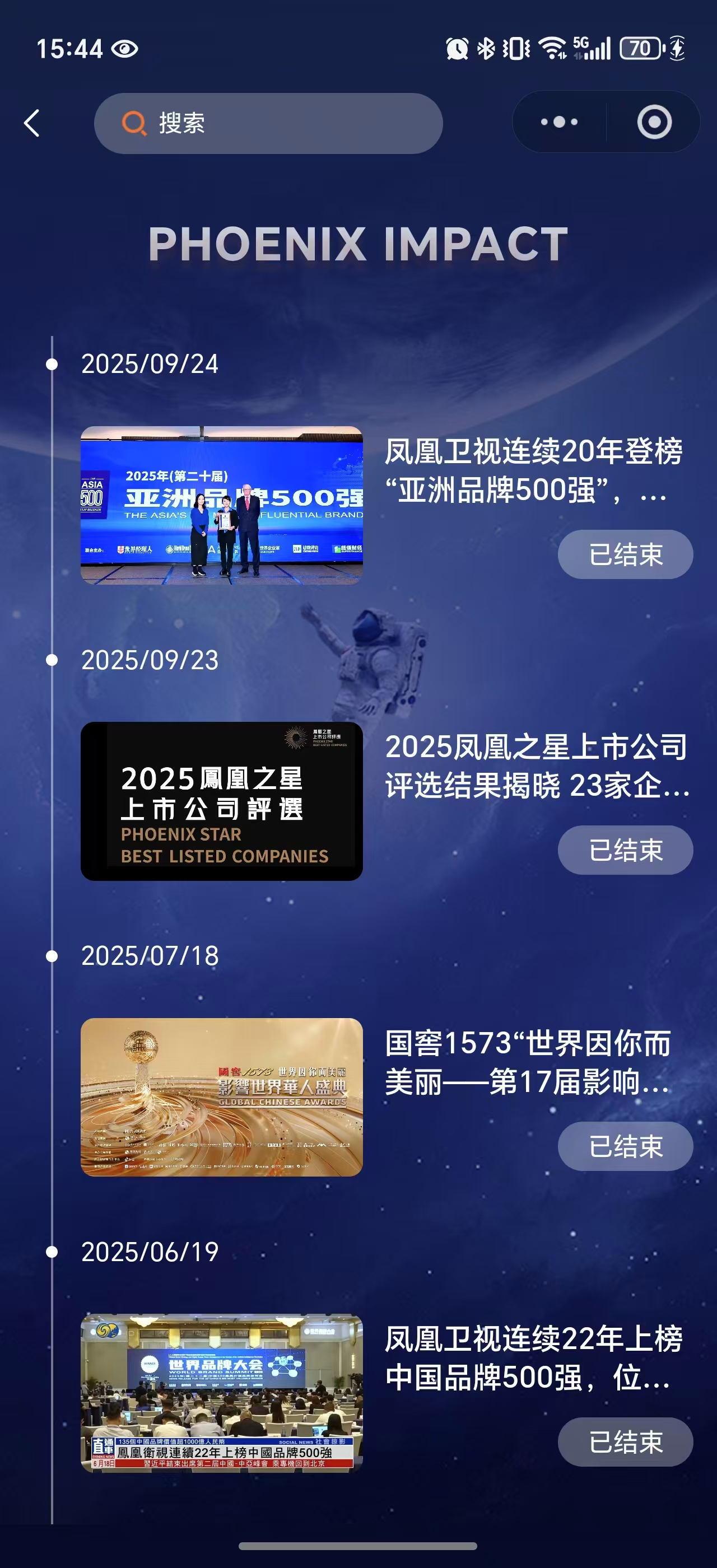This screenshot has width=717, height=1568.
Task: Open the 搜索 search box
Action: [x=268, y=124]
